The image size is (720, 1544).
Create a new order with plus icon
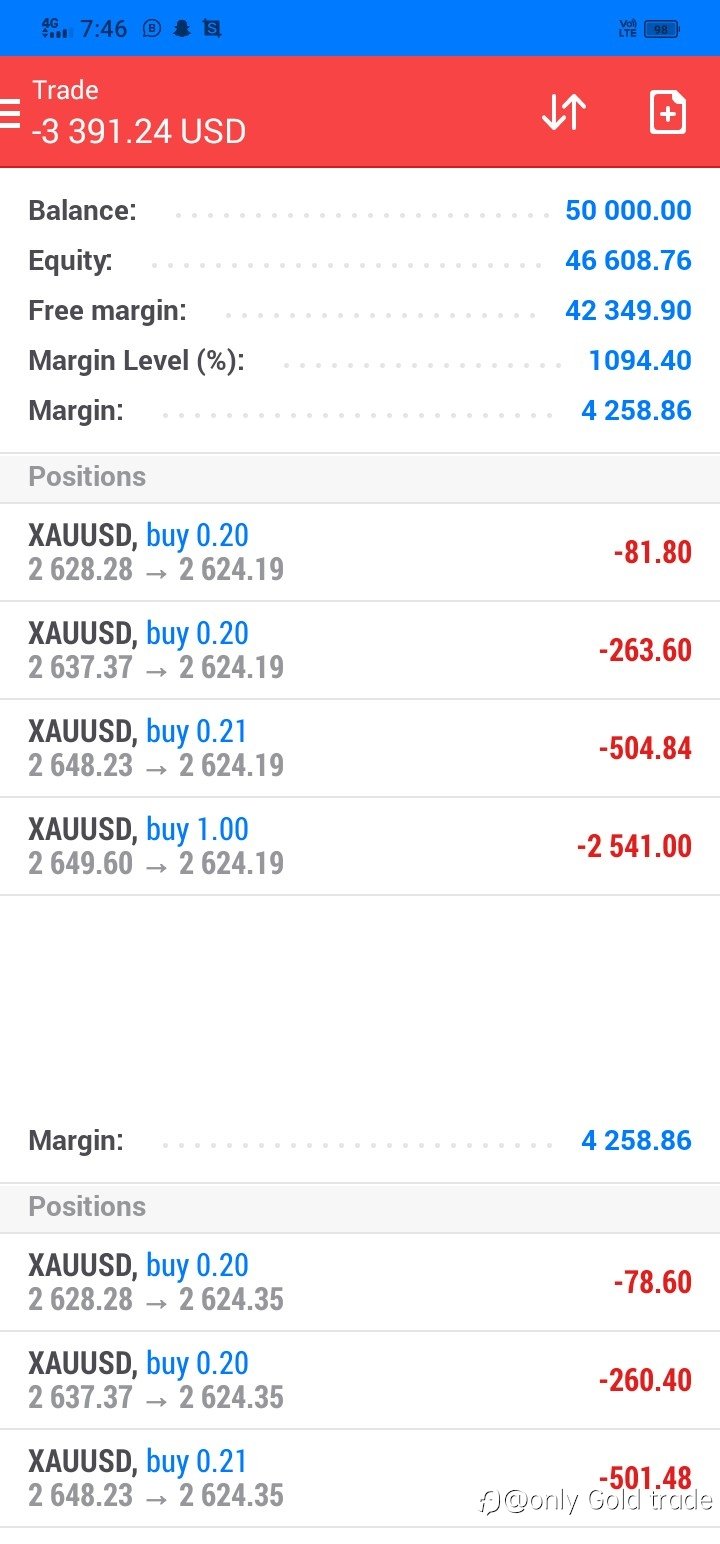667,112
